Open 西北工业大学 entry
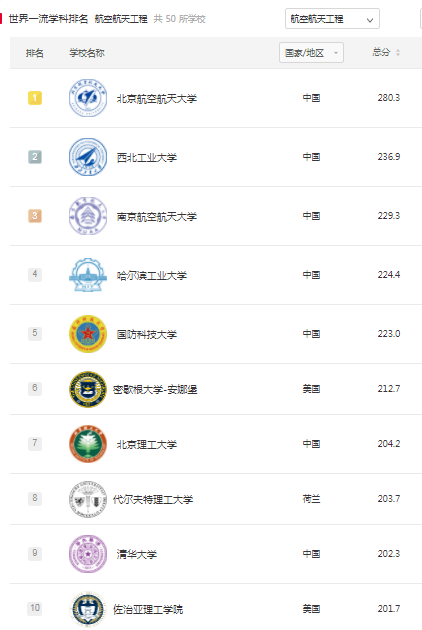422x630 pixels. click(x=146, y=158)
